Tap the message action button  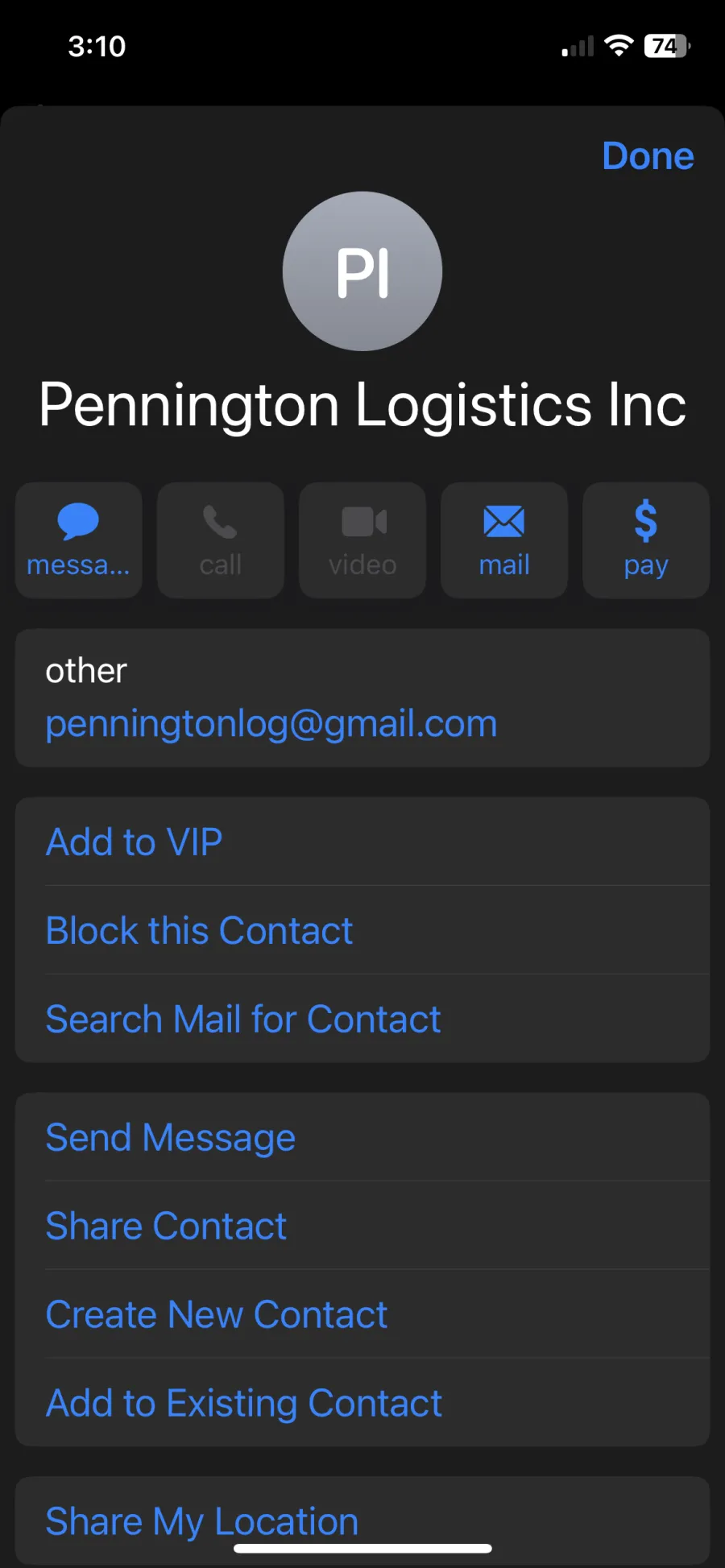click(79, 540)
